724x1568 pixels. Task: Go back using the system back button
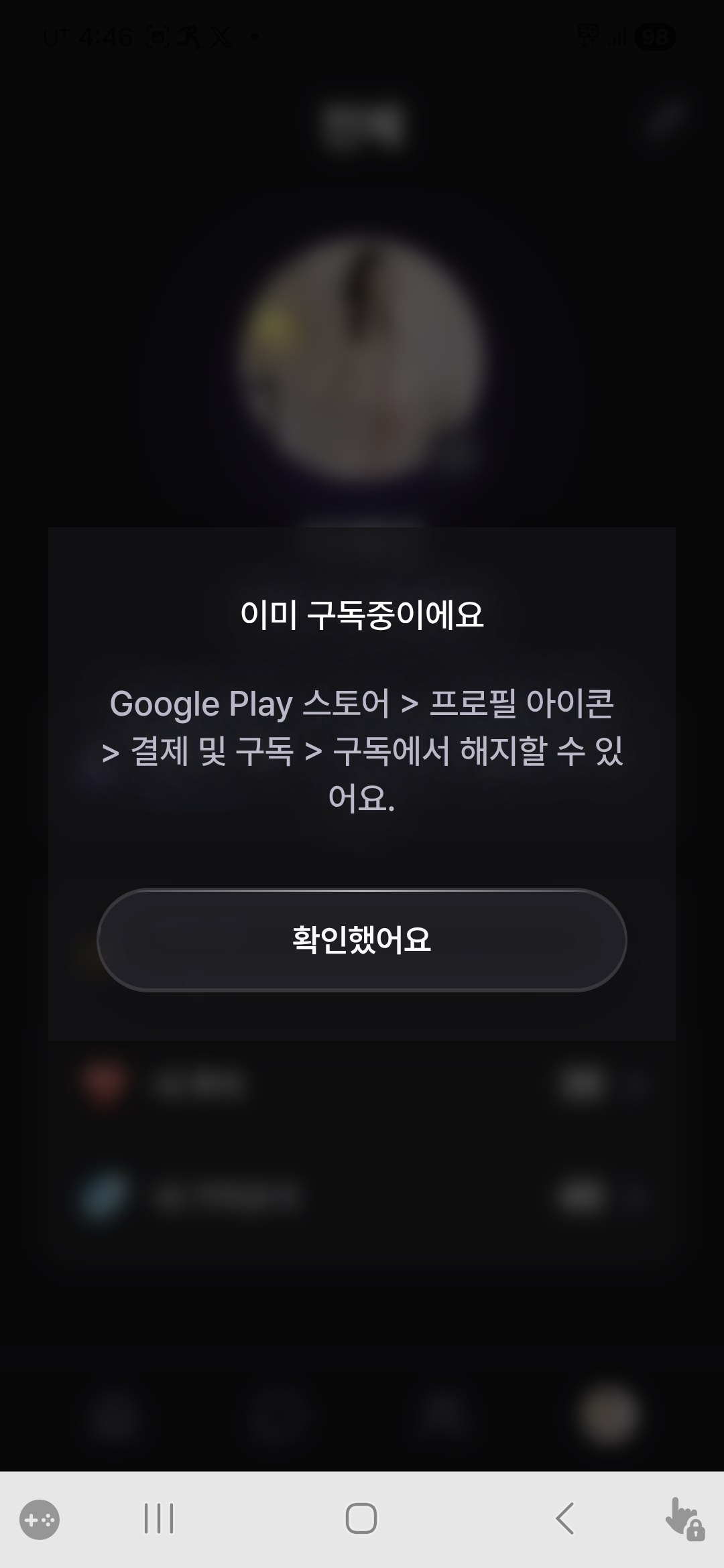(x=565, y=1518)
